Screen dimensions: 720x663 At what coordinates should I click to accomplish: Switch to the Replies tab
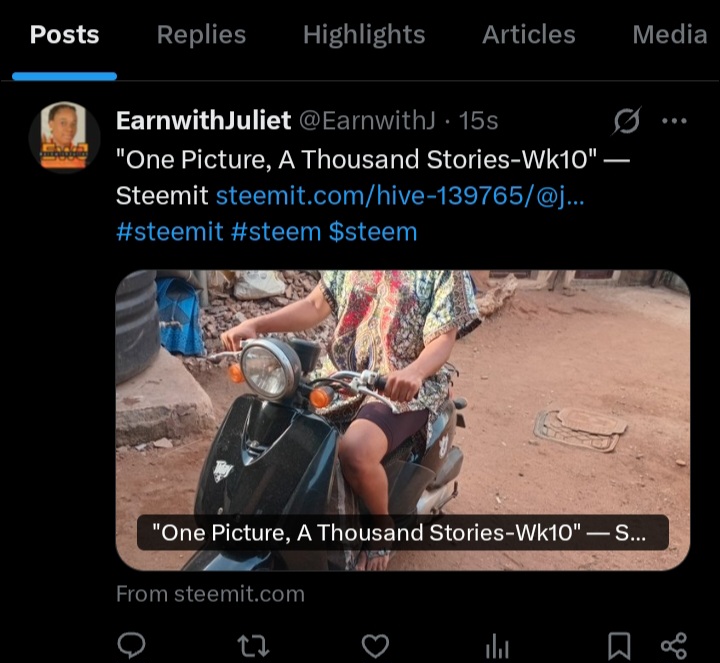pos(201,35)
